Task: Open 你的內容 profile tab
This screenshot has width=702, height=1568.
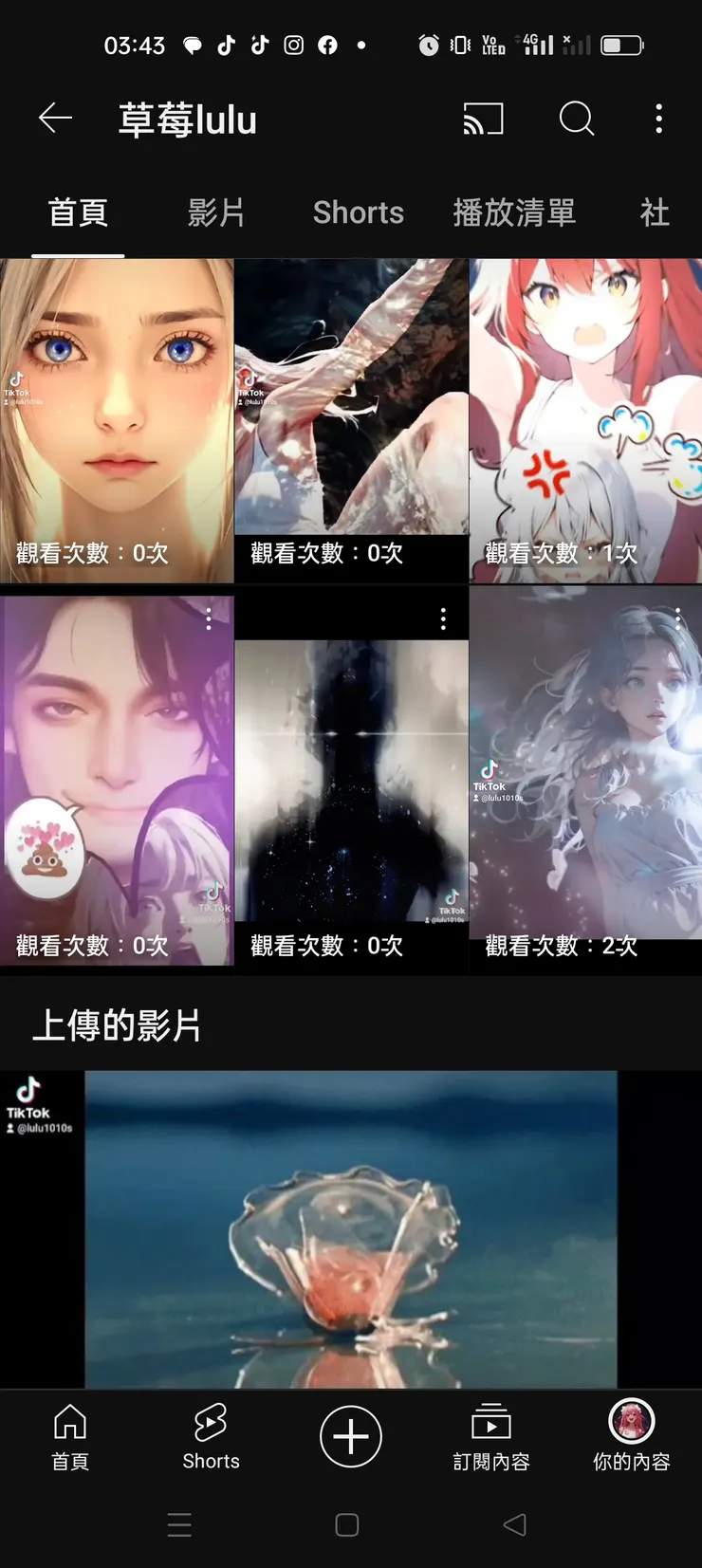Action: click(x=632, y=1436)
